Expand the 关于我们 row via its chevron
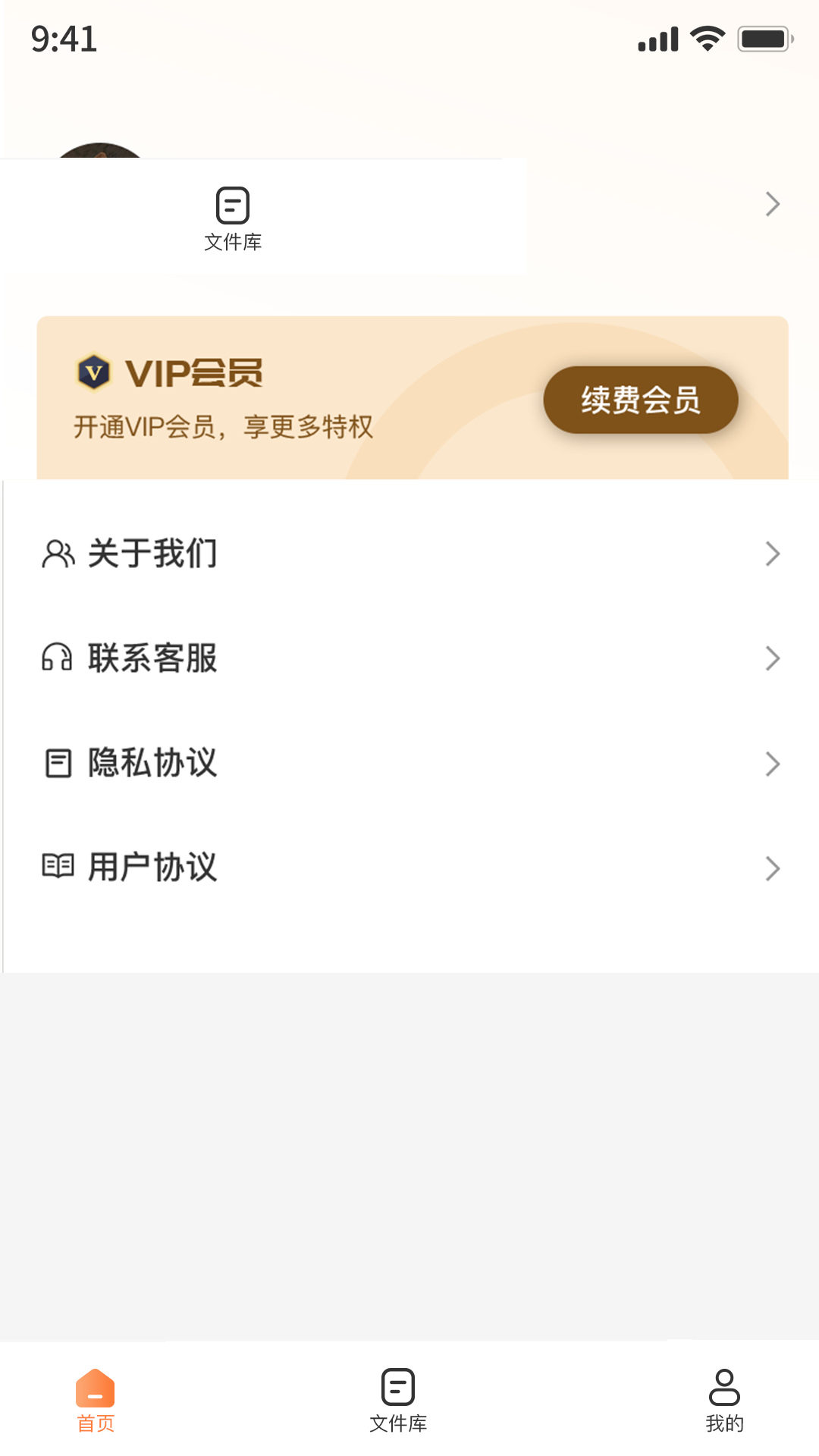Viewport: 819px width, 1456px height. click(771, 553)
